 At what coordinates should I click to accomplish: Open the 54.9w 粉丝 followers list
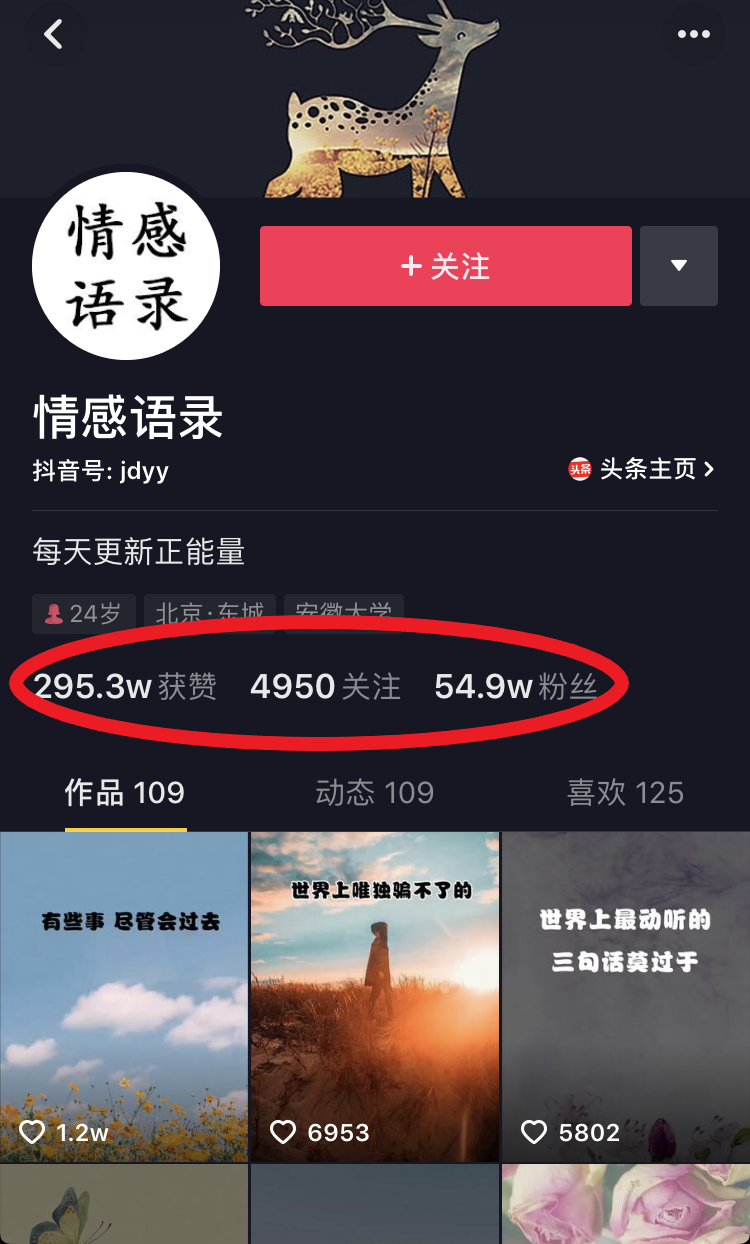[x=515, y=686]
